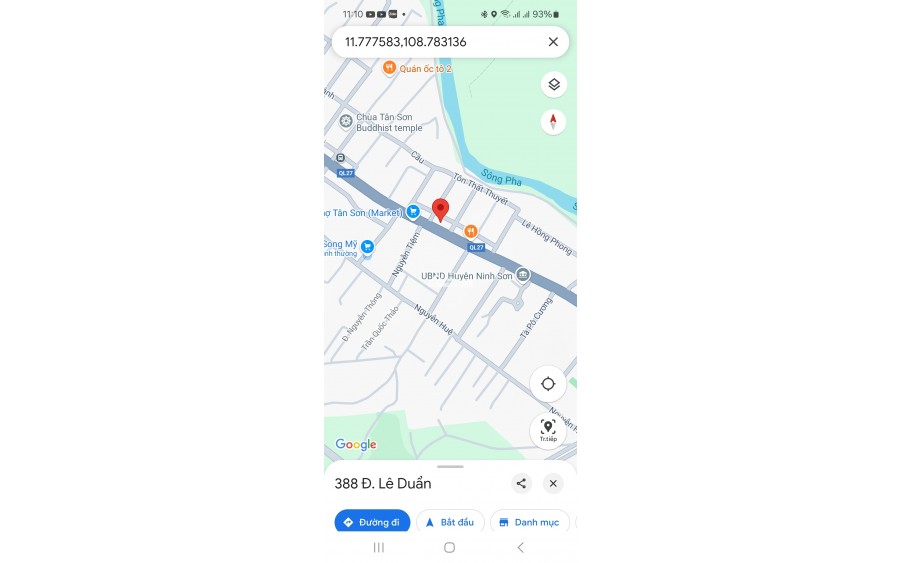The height and width of the screenshot is (563, 903).
Task: Open recent apps from navigation bar
Action: tap(378, 547)
